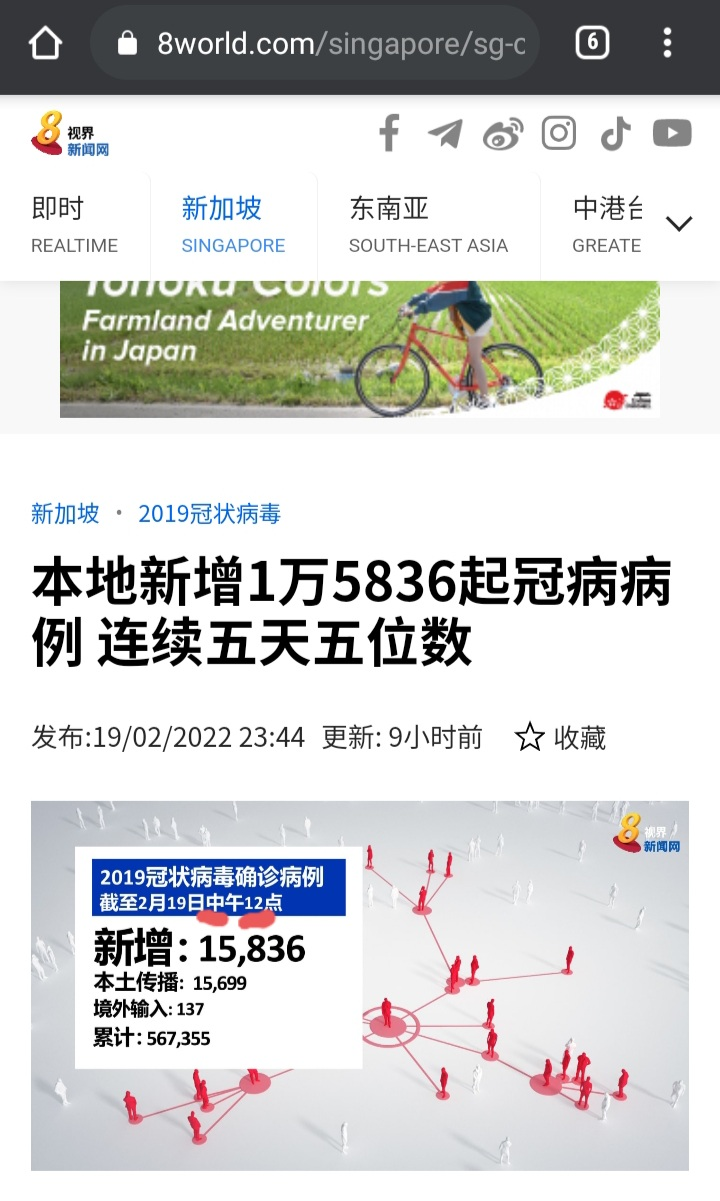Save article with the 收藏 star
Image resolution: width=720 pixels, height=1201 pixels.
click(560, 738)
